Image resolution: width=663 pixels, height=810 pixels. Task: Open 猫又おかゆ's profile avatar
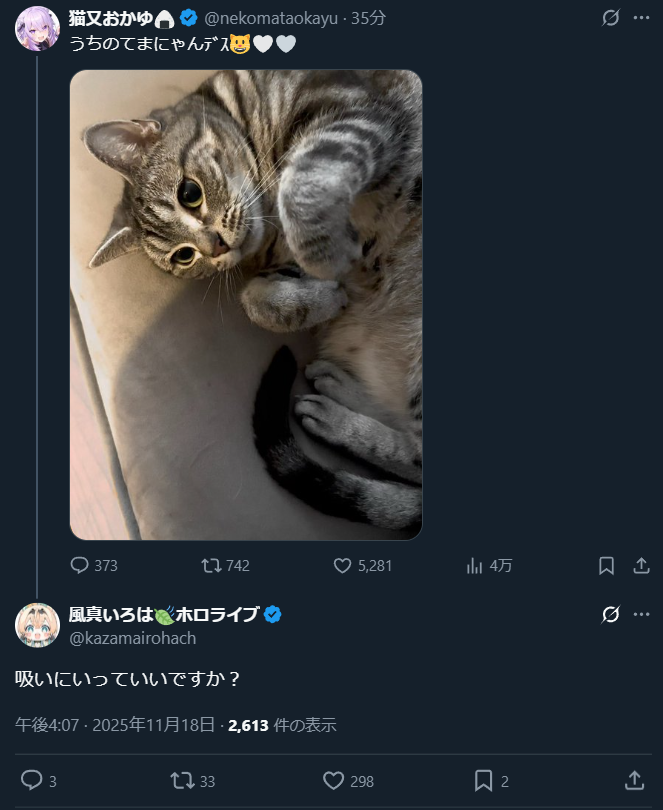click(x=37, y=28)
